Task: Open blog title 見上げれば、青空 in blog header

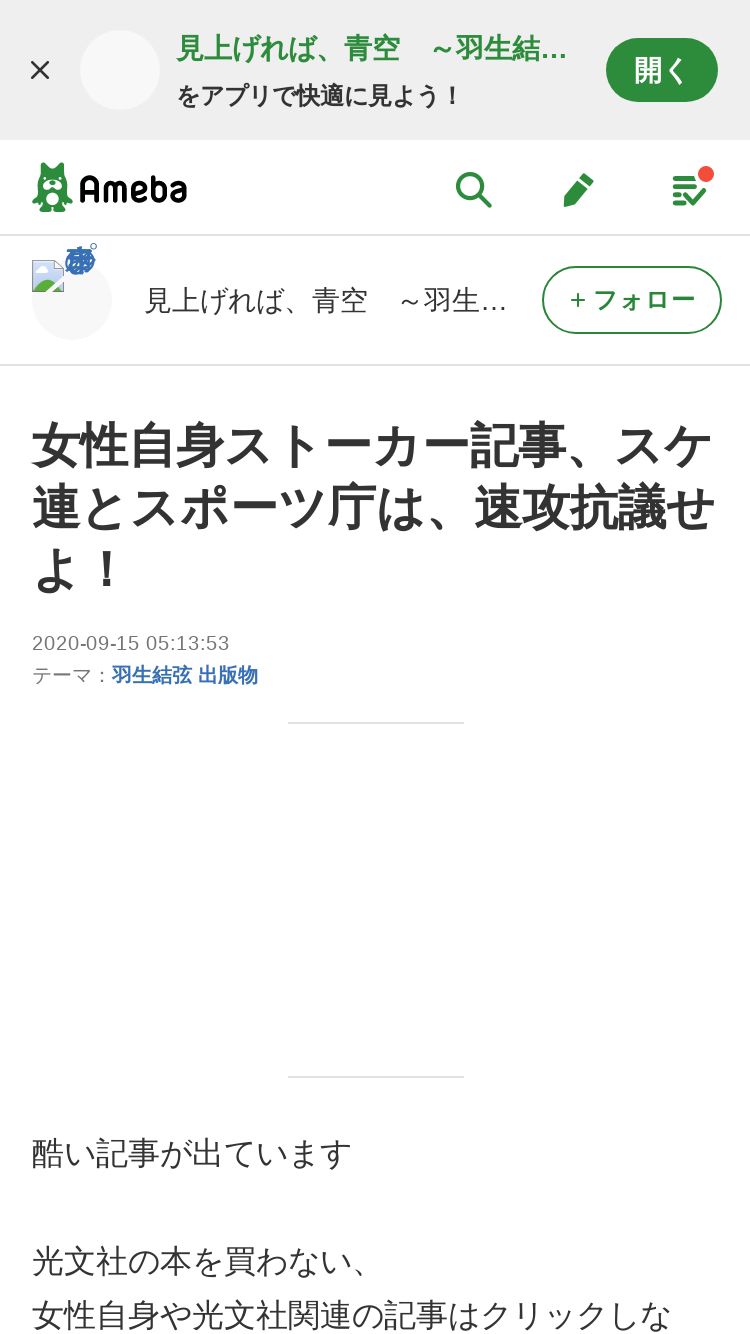Action: click(325, 300)
